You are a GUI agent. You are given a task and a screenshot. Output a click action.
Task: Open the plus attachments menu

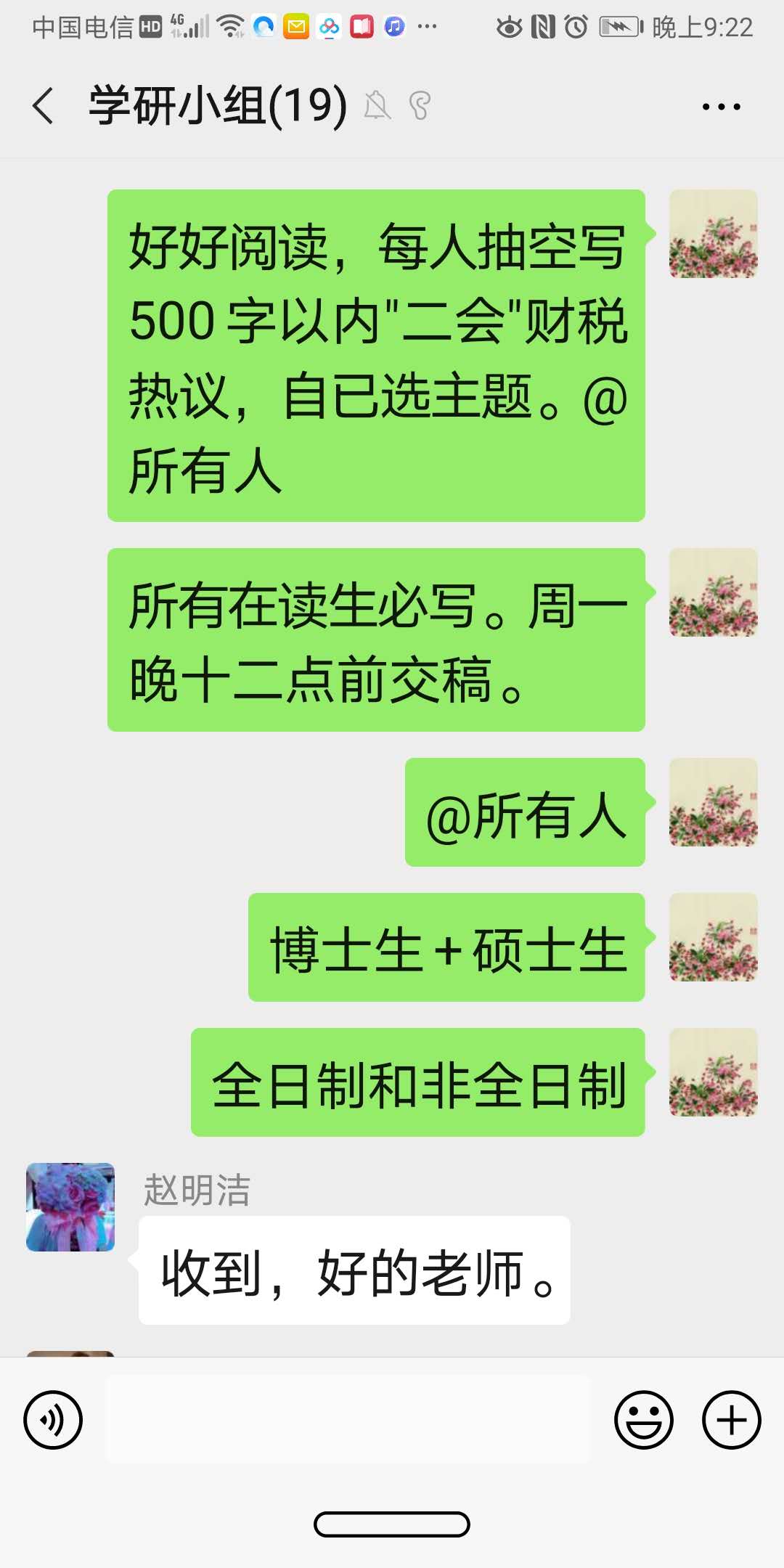tap(731, 1419)
